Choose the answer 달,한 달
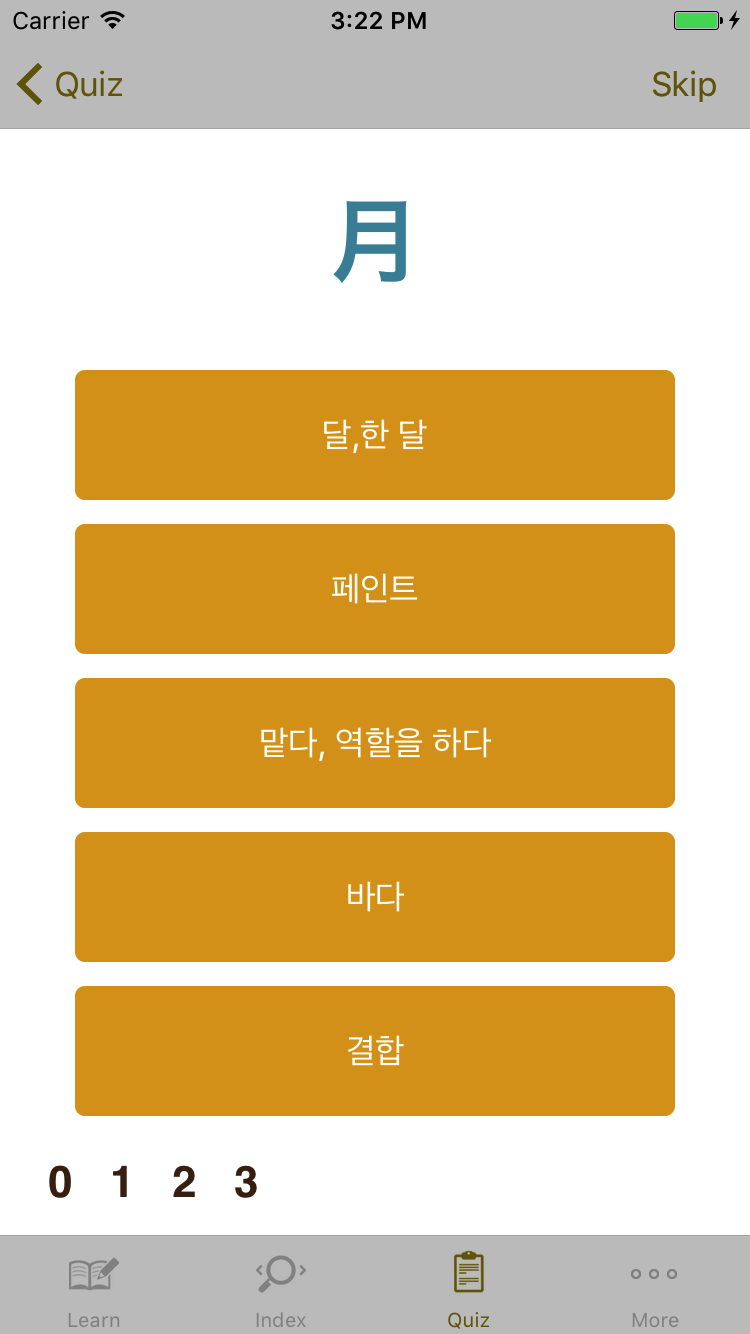This screenshot has height=1334, width=750. click(x=375, y=435)
